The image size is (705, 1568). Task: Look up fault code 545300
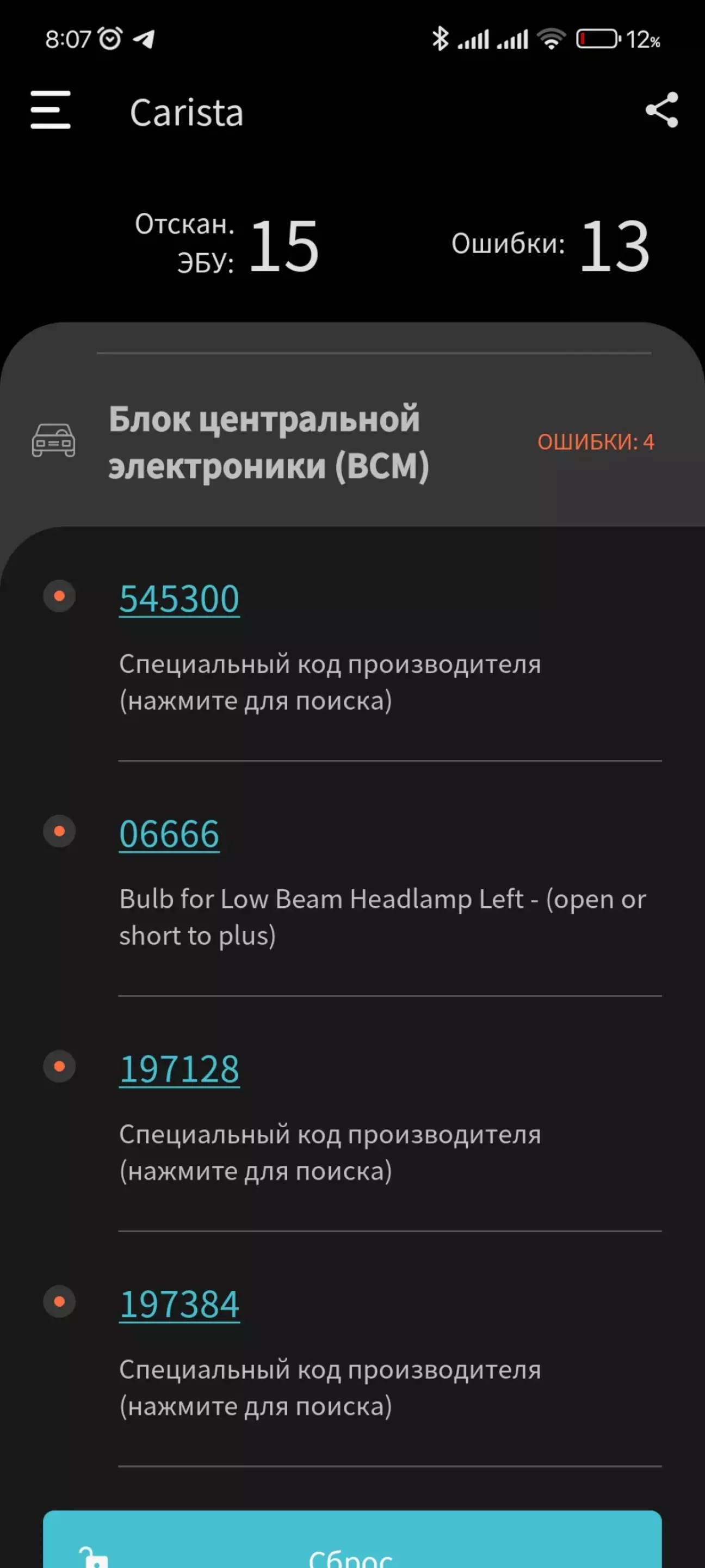tap(180, 599)
